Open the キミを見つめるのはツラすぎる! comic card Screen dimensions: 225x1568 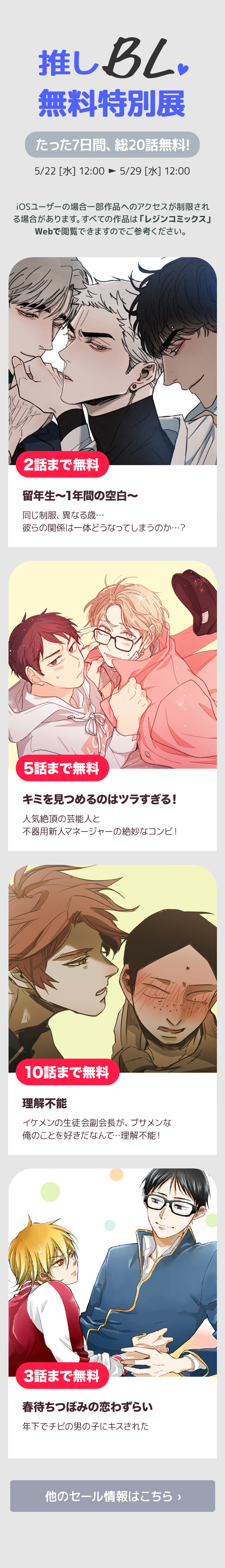coord(112,705)
